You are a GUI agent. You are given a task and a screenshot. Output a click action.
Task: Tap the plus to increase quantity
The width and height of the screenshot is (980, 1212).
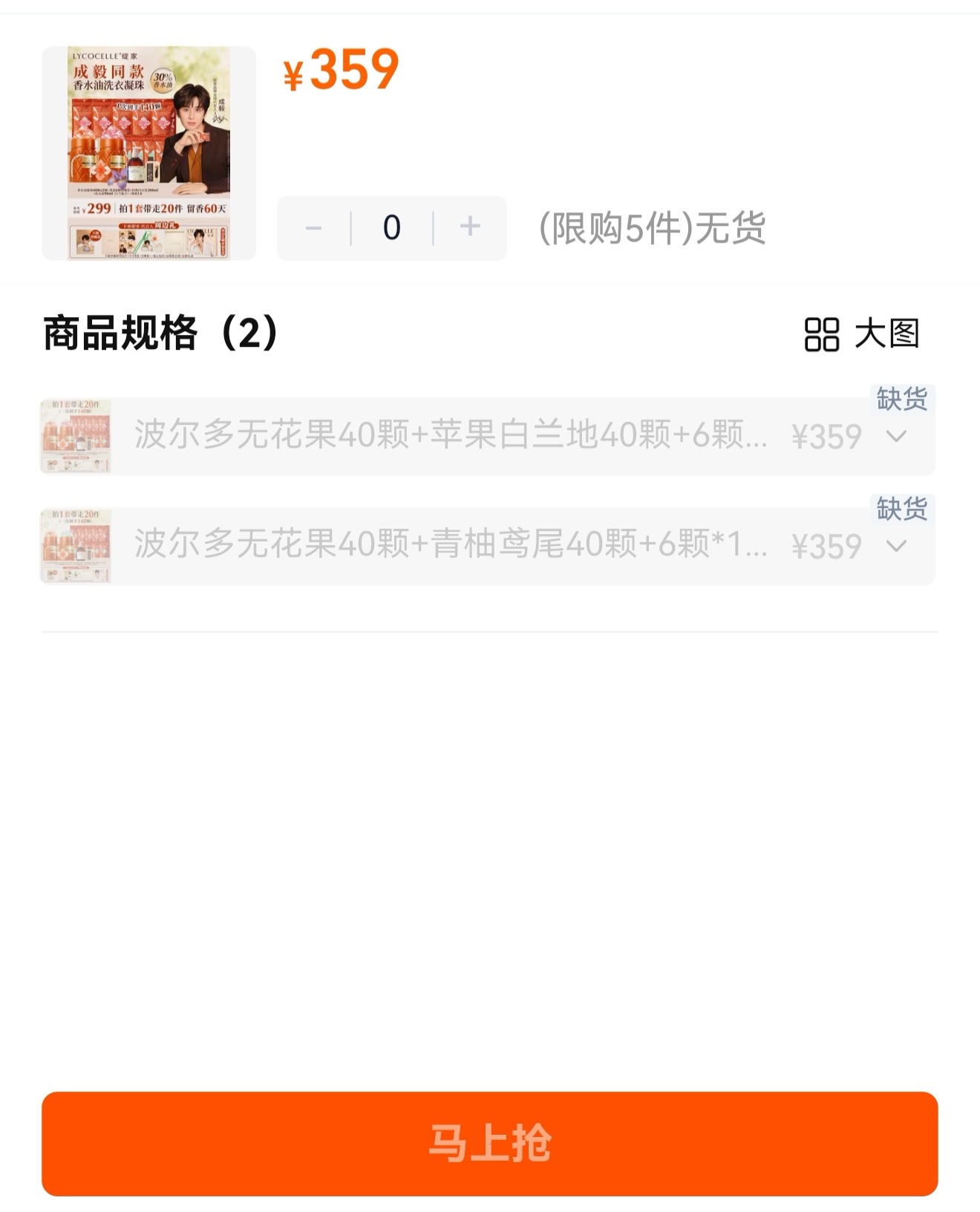(468, 228)
